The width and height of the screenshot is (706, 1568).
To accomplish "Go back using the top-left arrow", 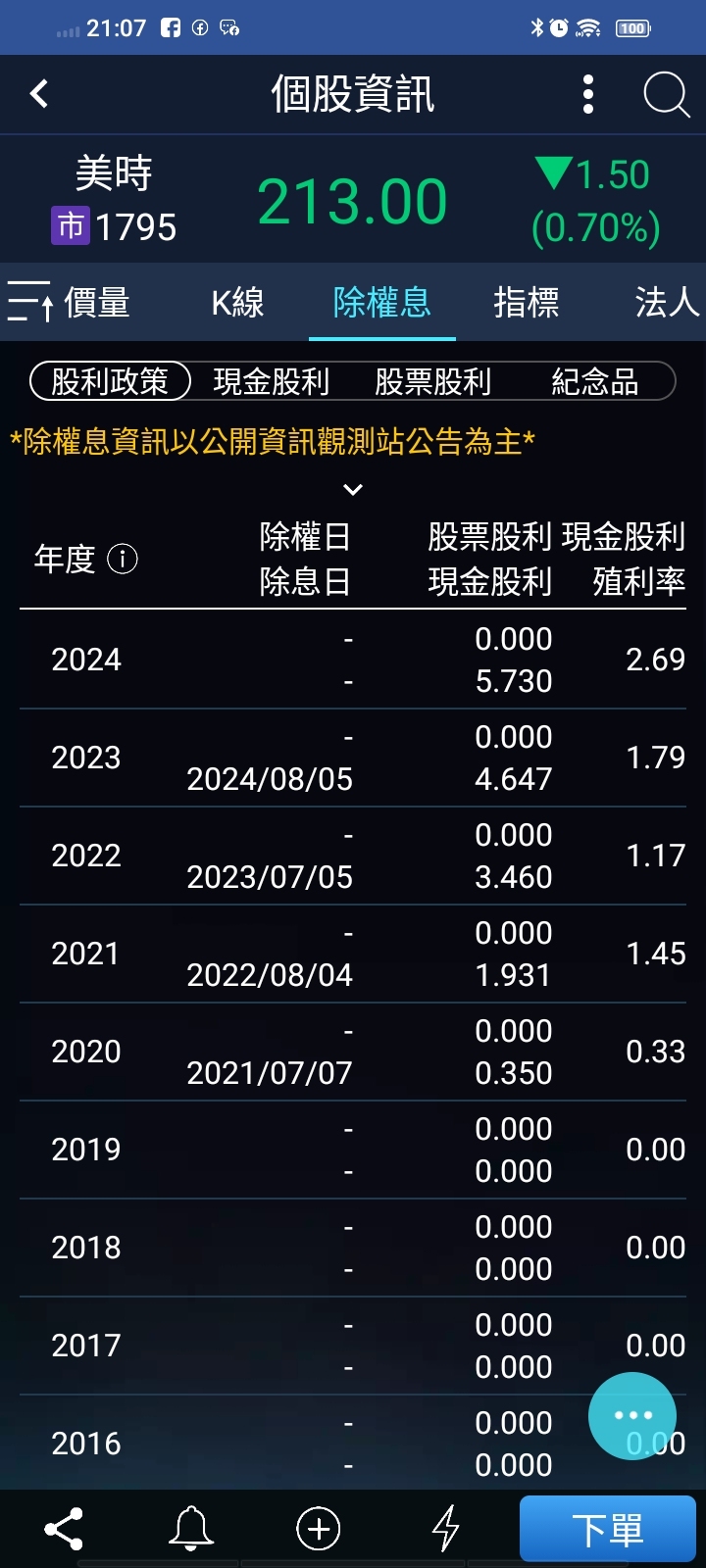I will click(x=39, y=94).
